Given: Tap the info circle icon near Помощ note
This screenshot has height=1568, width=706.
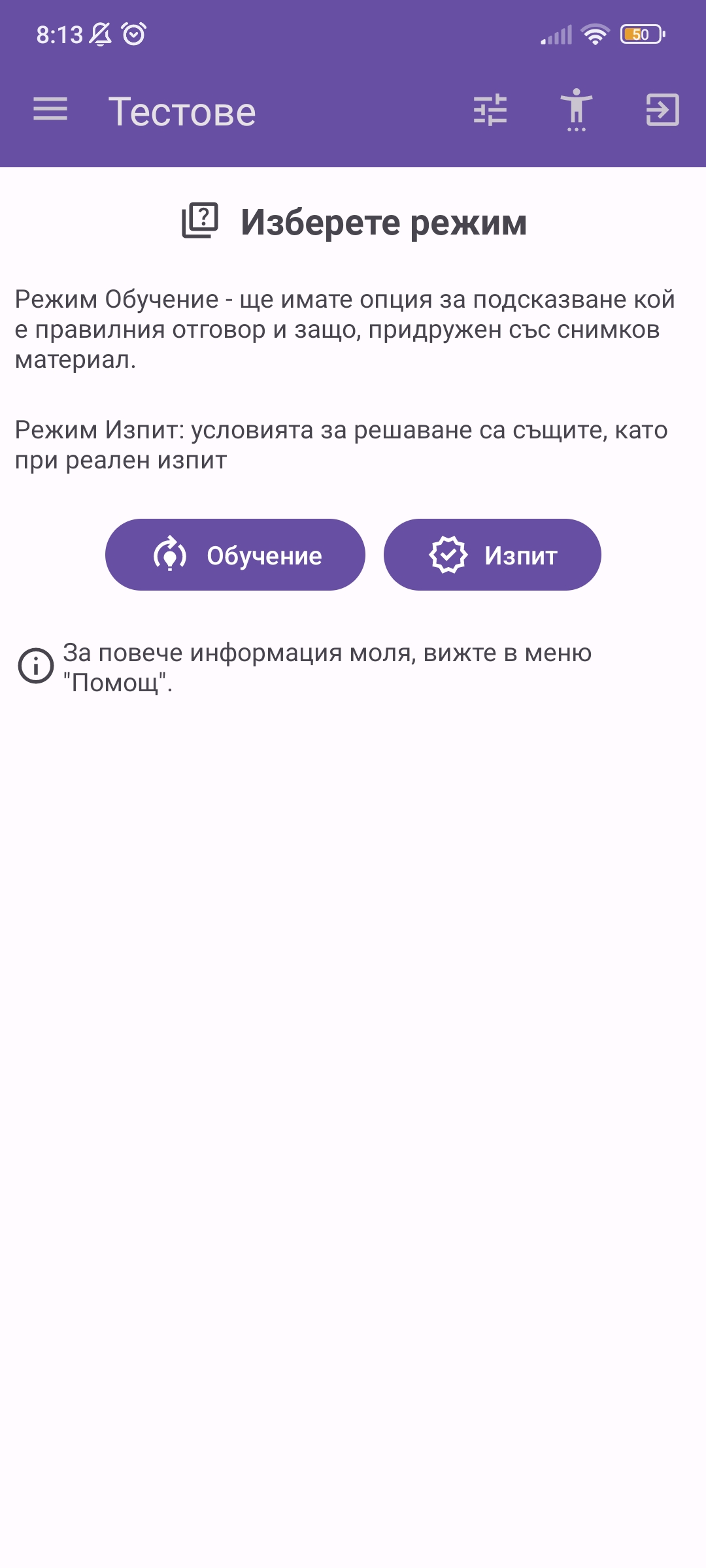Looking at the screenshot, I should pos(36,665).
